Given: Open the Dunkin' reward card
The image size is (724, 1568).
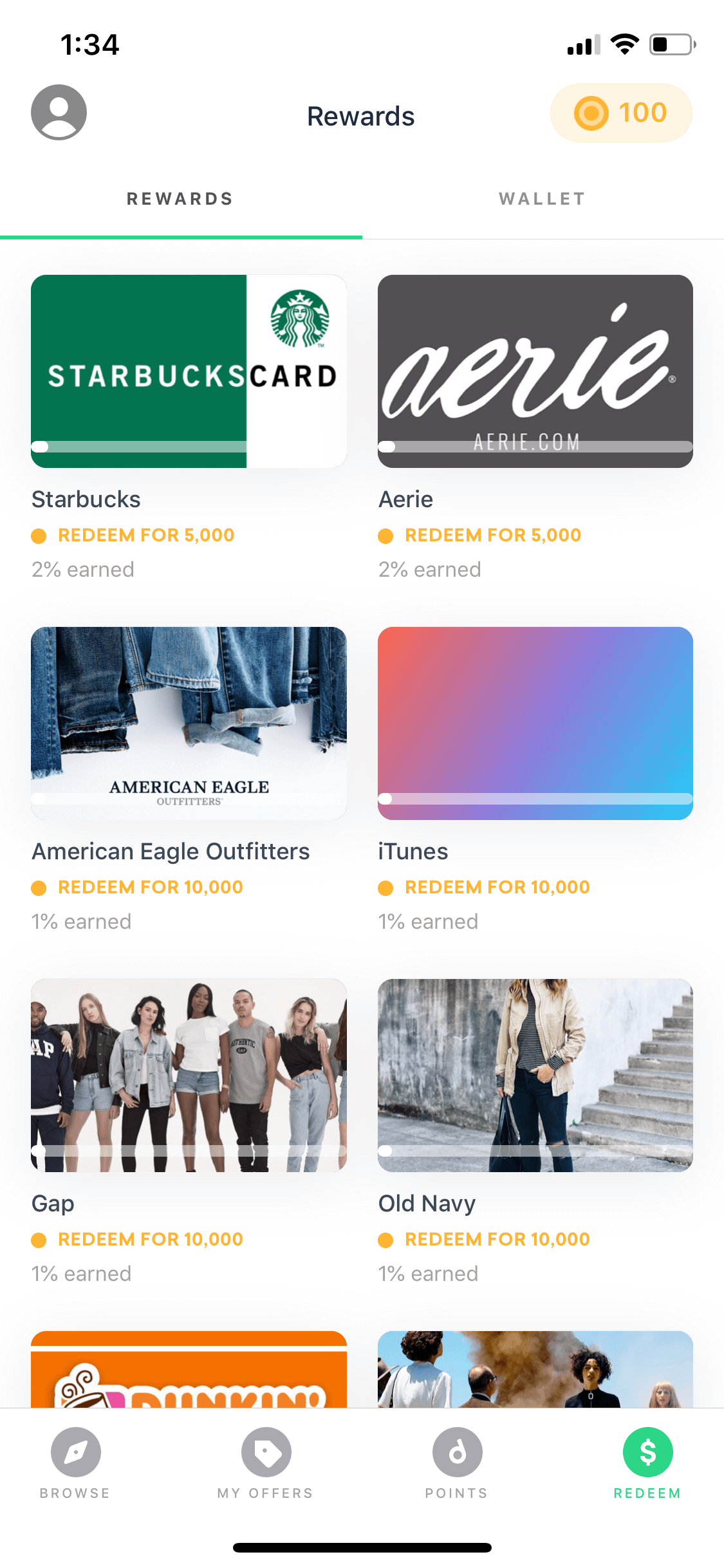Looking at the screenshot, I should [x=189, y=1369].
